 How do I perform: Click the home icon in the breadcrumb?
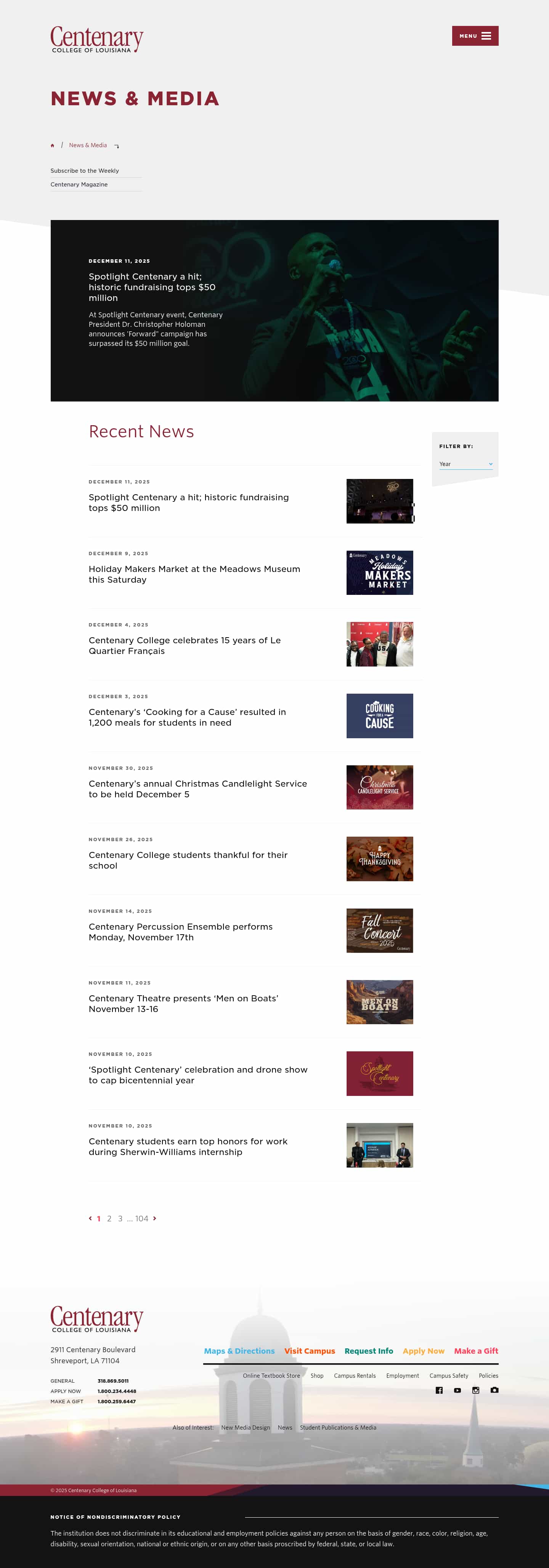point(52,145)
